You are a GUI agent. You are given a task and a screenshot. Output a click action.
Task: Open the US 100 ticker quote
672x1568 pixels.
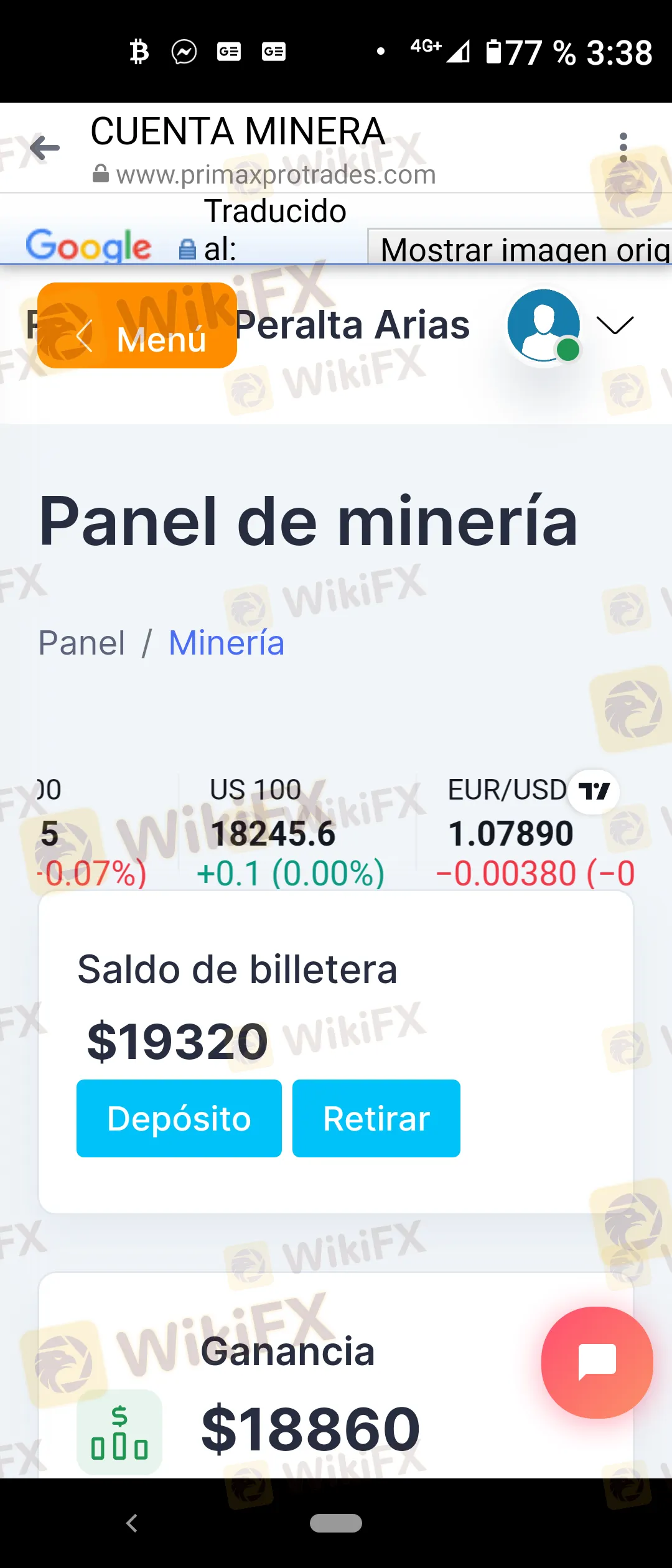tap(290, 832)
